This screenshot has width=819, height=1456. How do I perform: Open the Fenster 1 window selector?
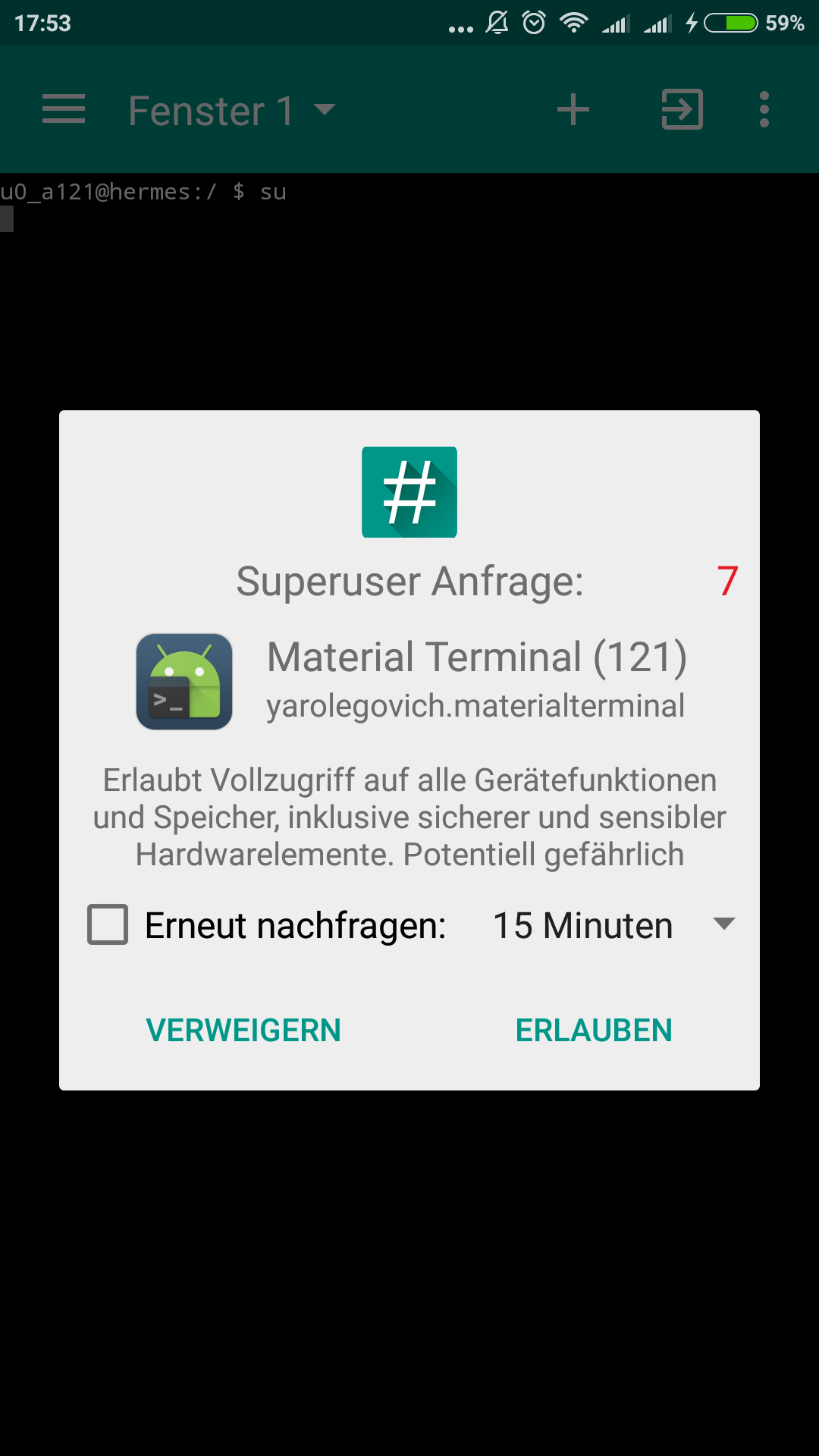coord(231,111)
